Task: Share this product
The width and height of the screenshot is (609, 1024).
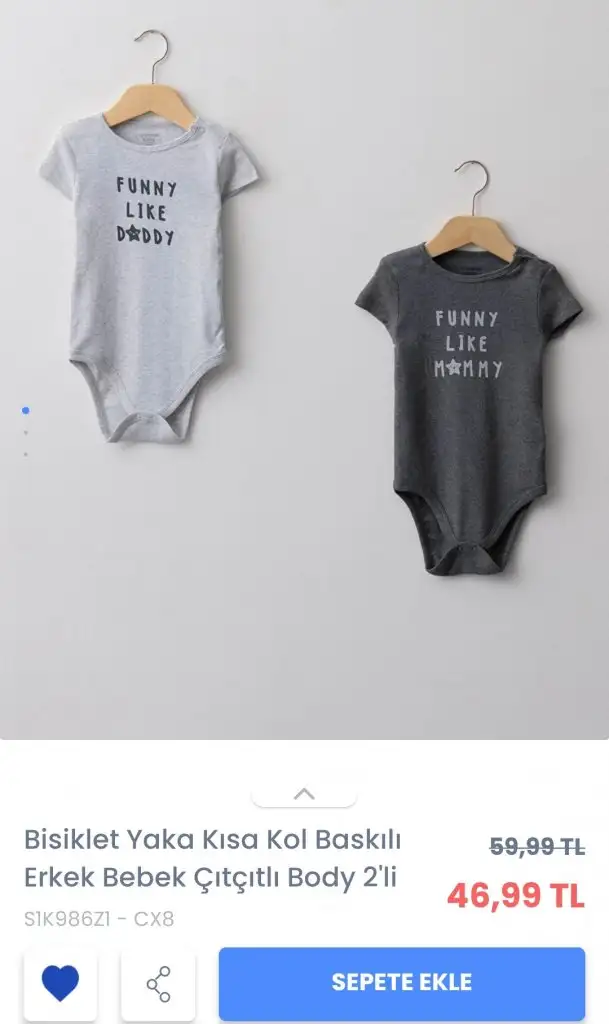Action: 158,984
